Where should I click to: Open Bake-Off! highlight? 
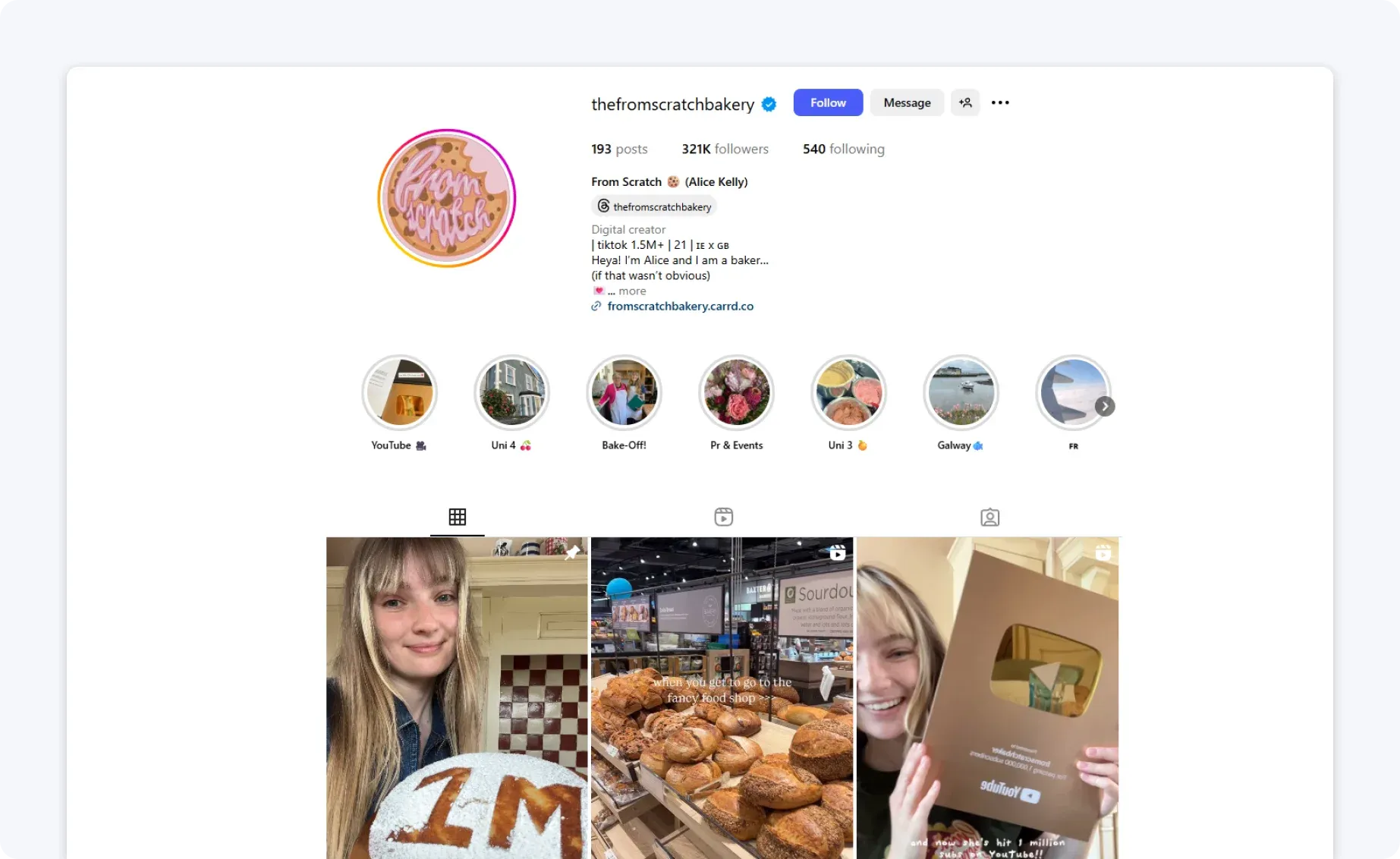click(624, 392)
